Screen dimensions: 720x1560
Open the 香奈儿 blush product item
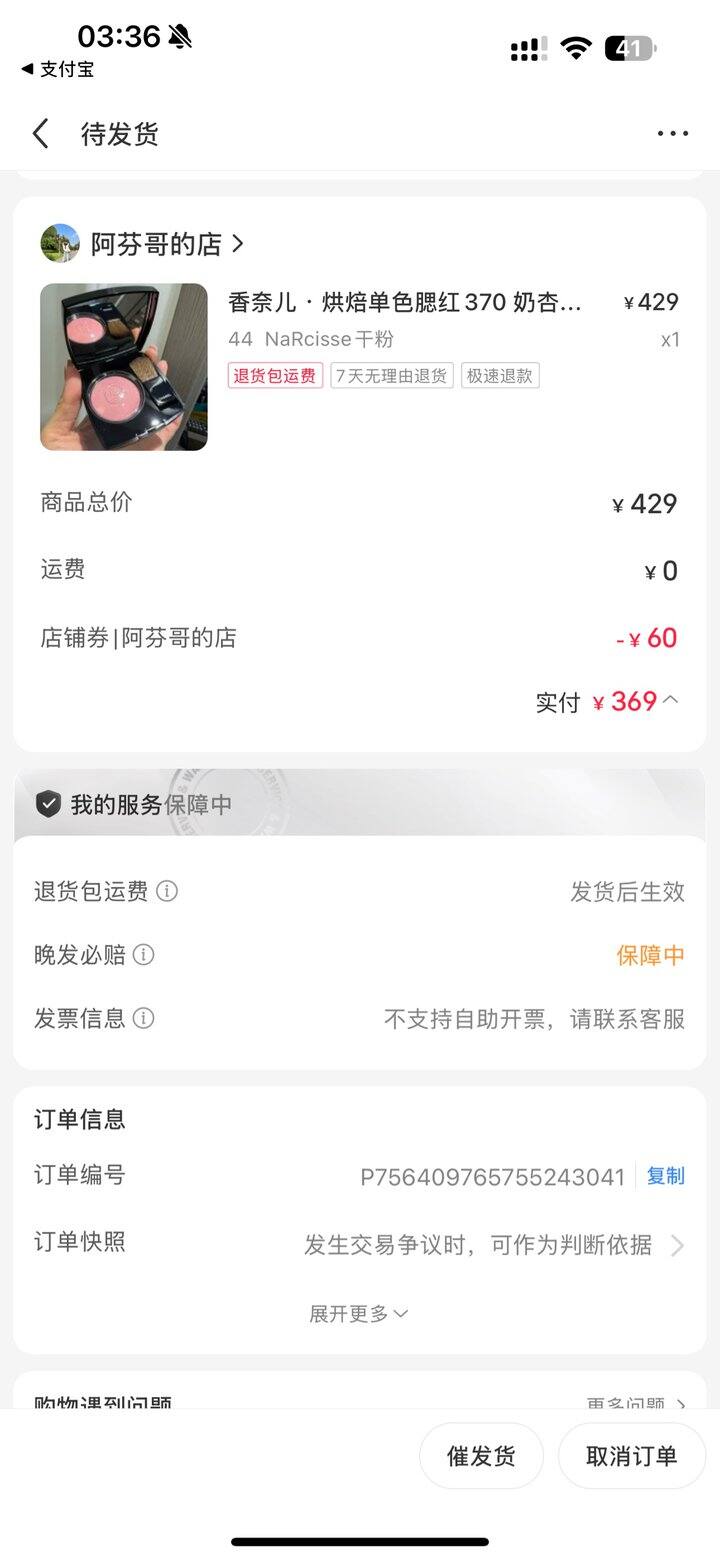click(x=360, y=366)
